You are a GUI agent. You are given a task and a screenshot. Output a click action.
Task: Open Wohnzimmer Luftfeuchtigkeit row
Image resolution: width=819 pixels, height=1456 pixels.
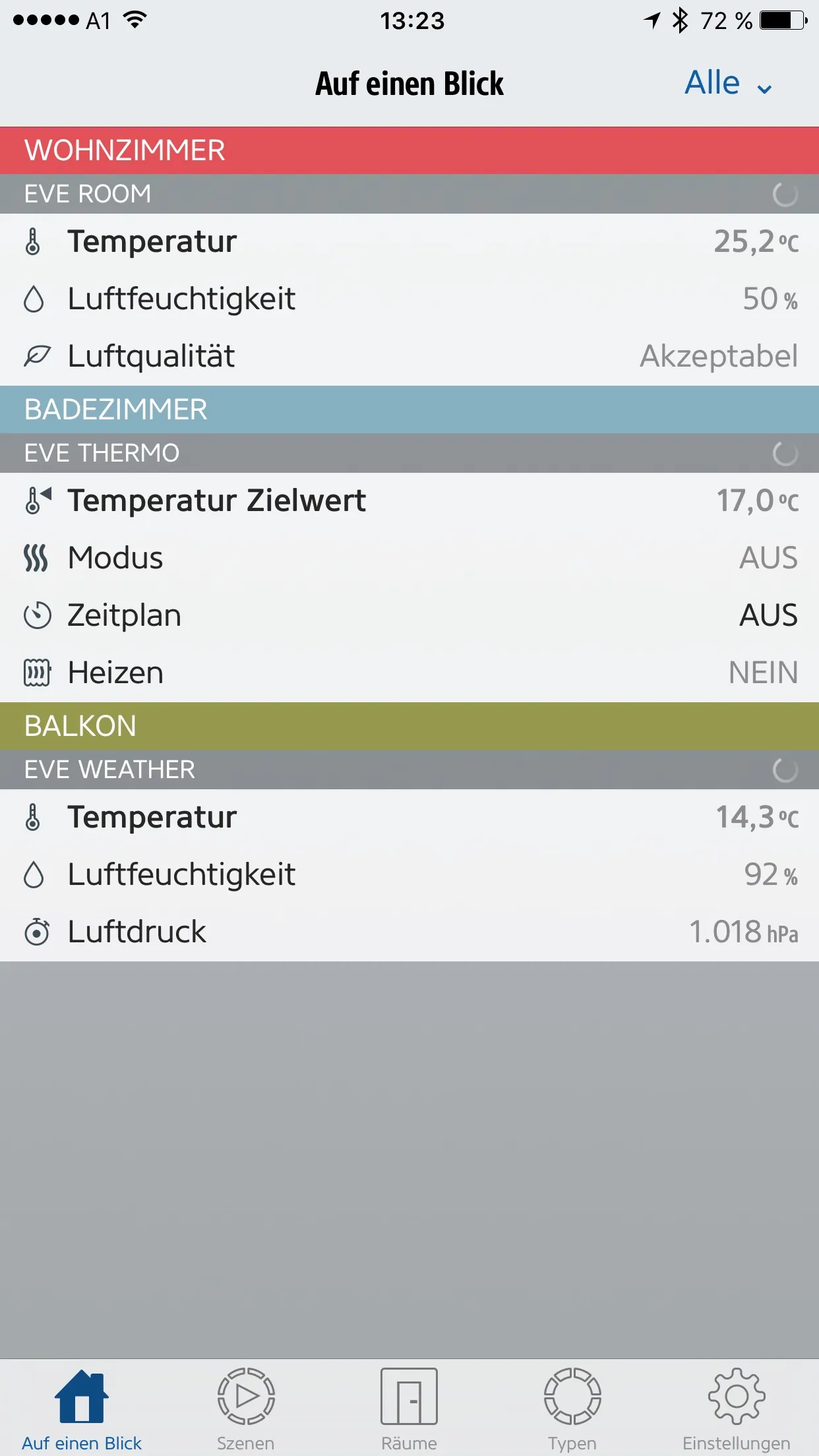click(x=409, y=299)
